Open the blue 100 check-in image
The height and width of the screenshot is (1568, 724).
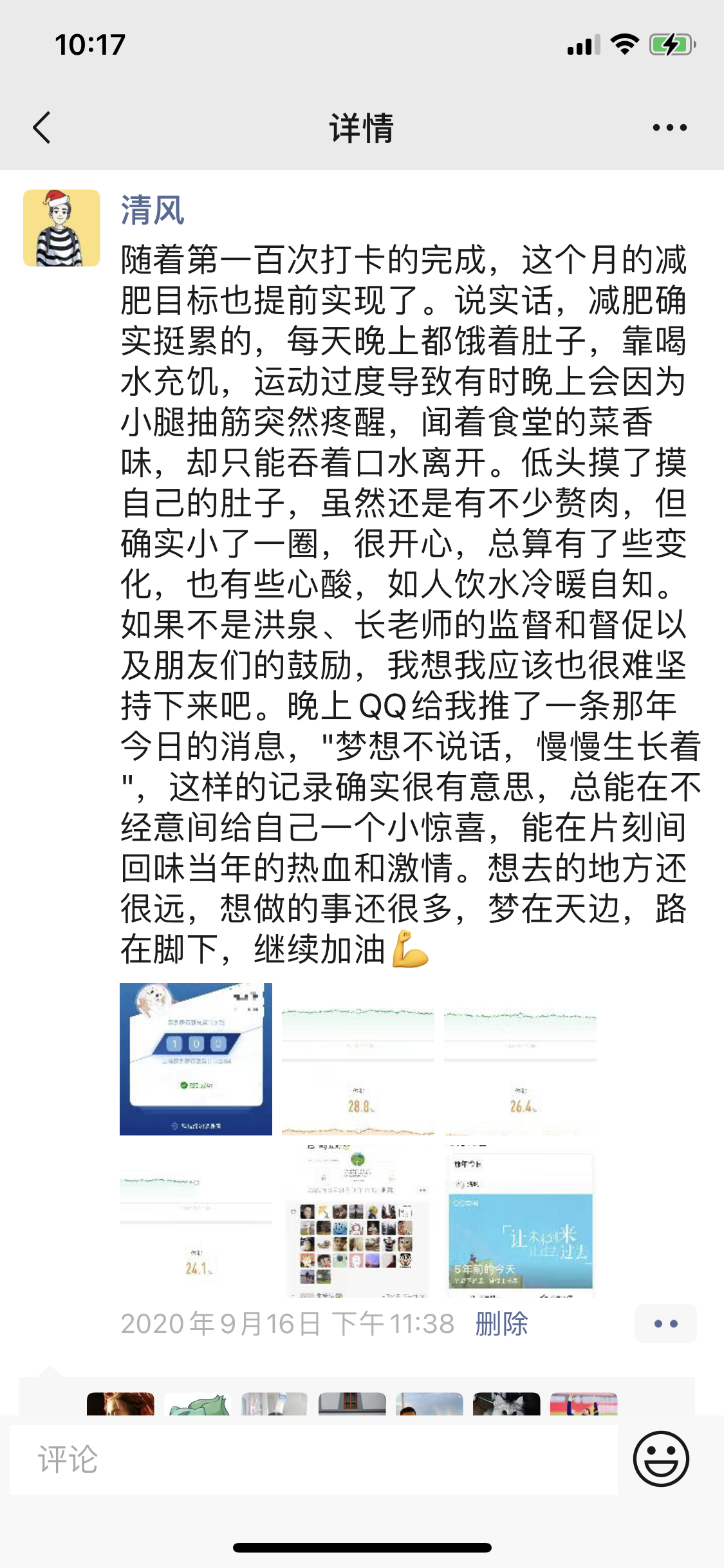click(x=196, y=1059)
